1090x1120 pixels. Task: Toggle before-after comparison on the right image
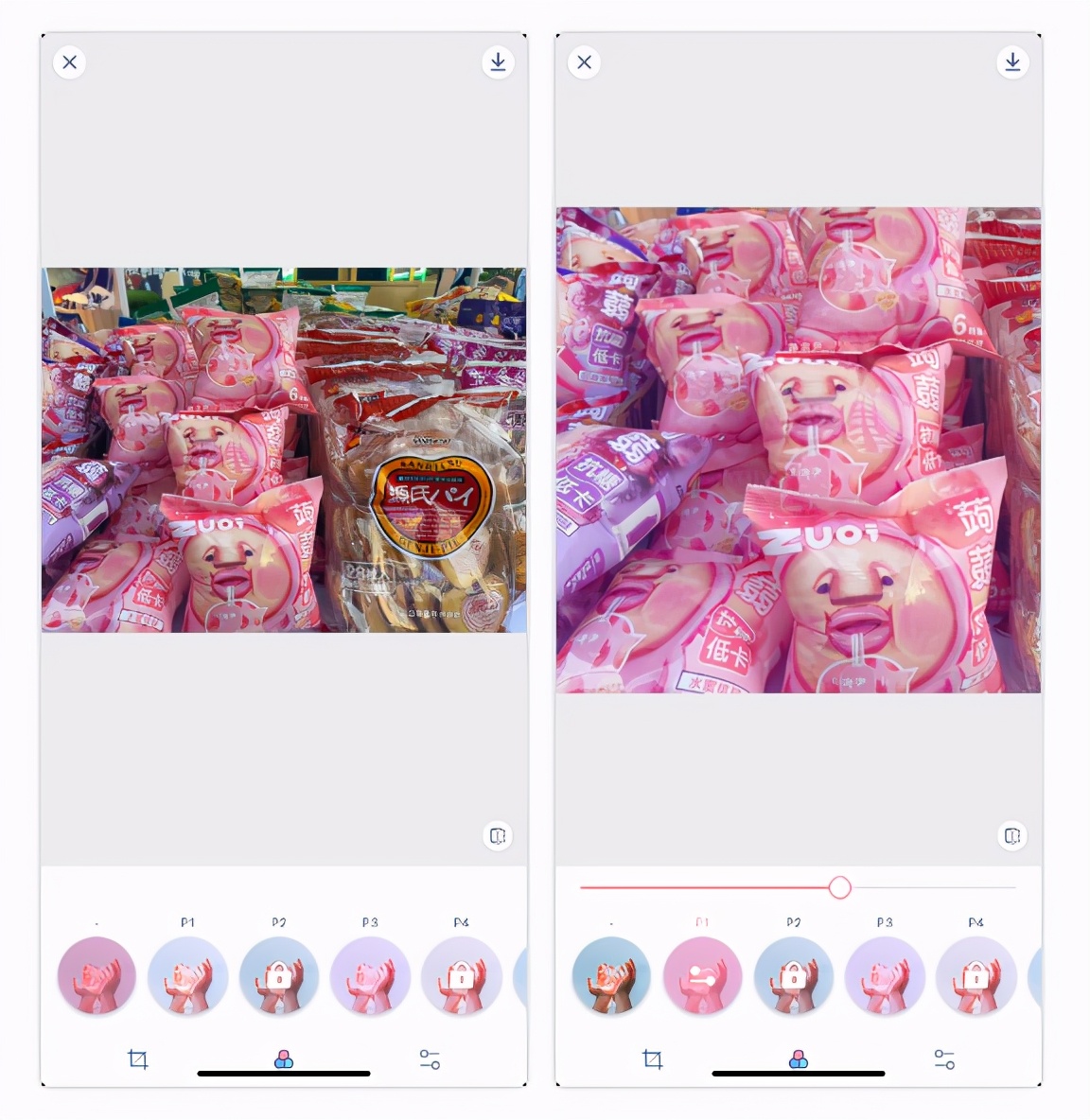pyautogui.click(x=1013, y=835)
